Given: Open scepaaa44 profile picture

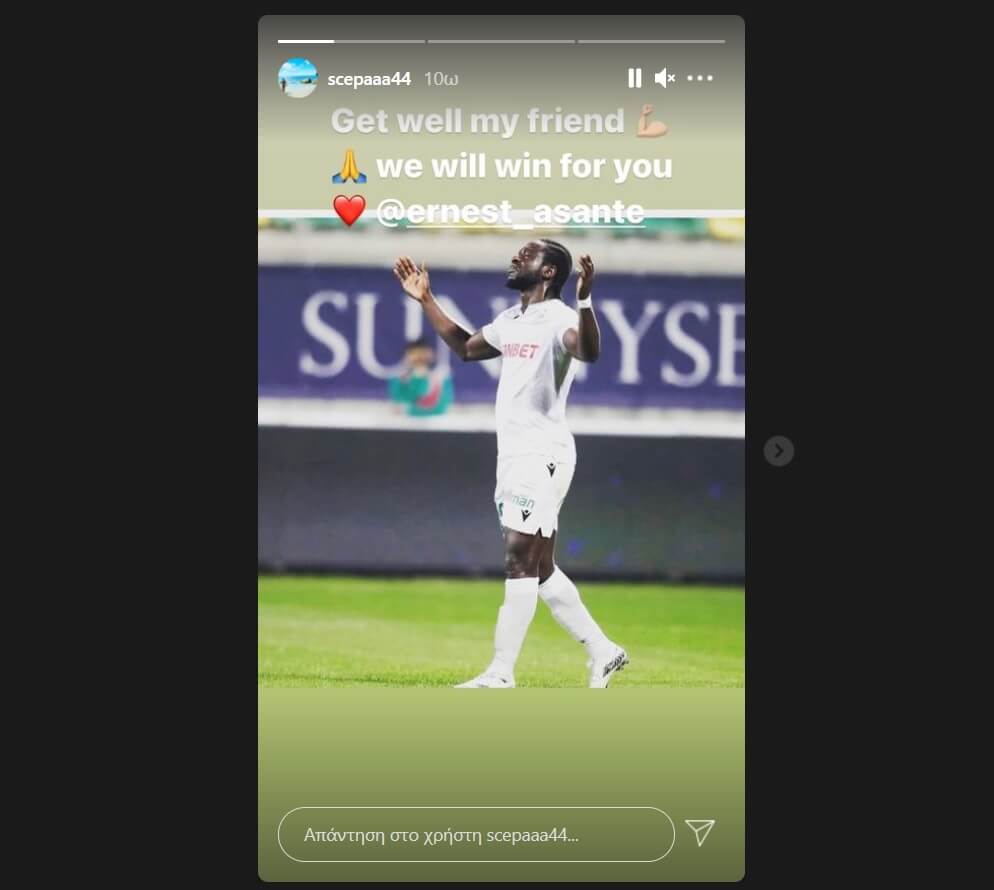Looking at the screenshot, I should (x=298, y=78).
